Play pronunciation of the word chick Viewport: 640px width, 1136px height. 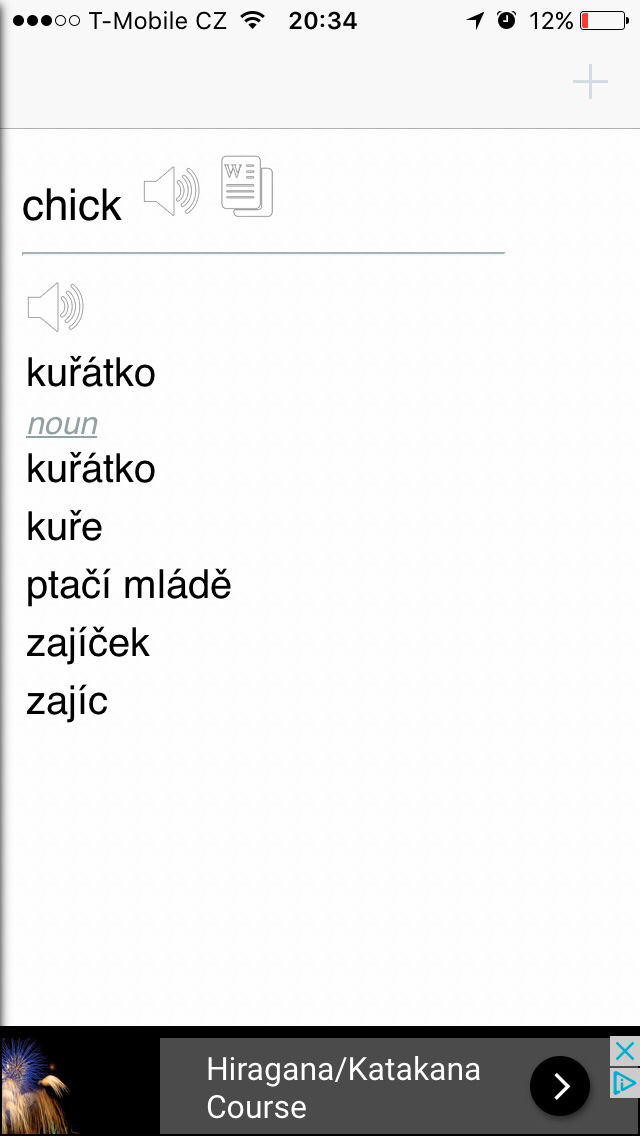tap(171, 190)
